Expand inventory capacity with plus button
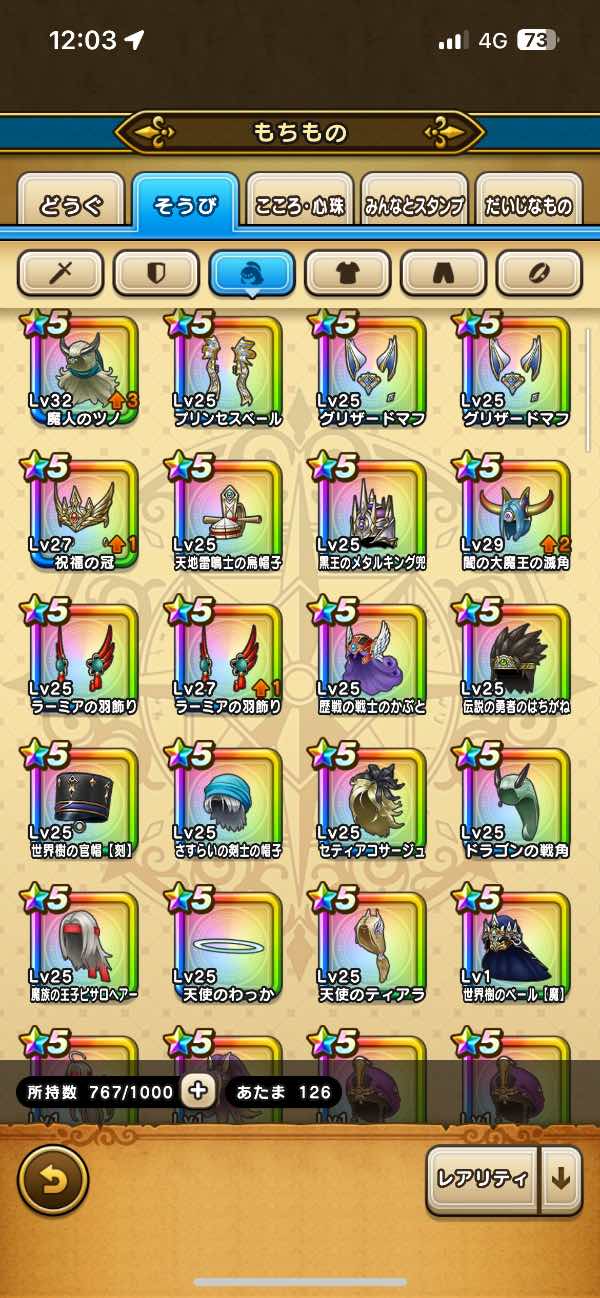Image resolution: width=600 pixels, height=1298 pixels. point(198,1092)
